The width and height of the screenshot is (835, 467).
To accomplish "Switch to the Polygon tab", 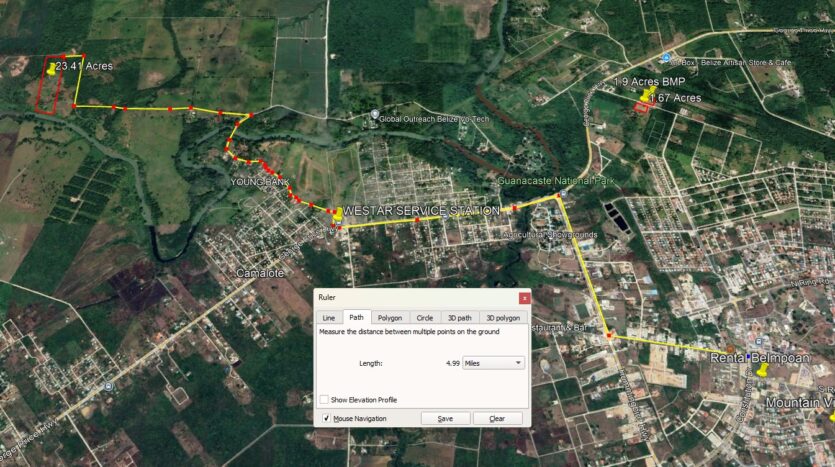I will 389,317.
